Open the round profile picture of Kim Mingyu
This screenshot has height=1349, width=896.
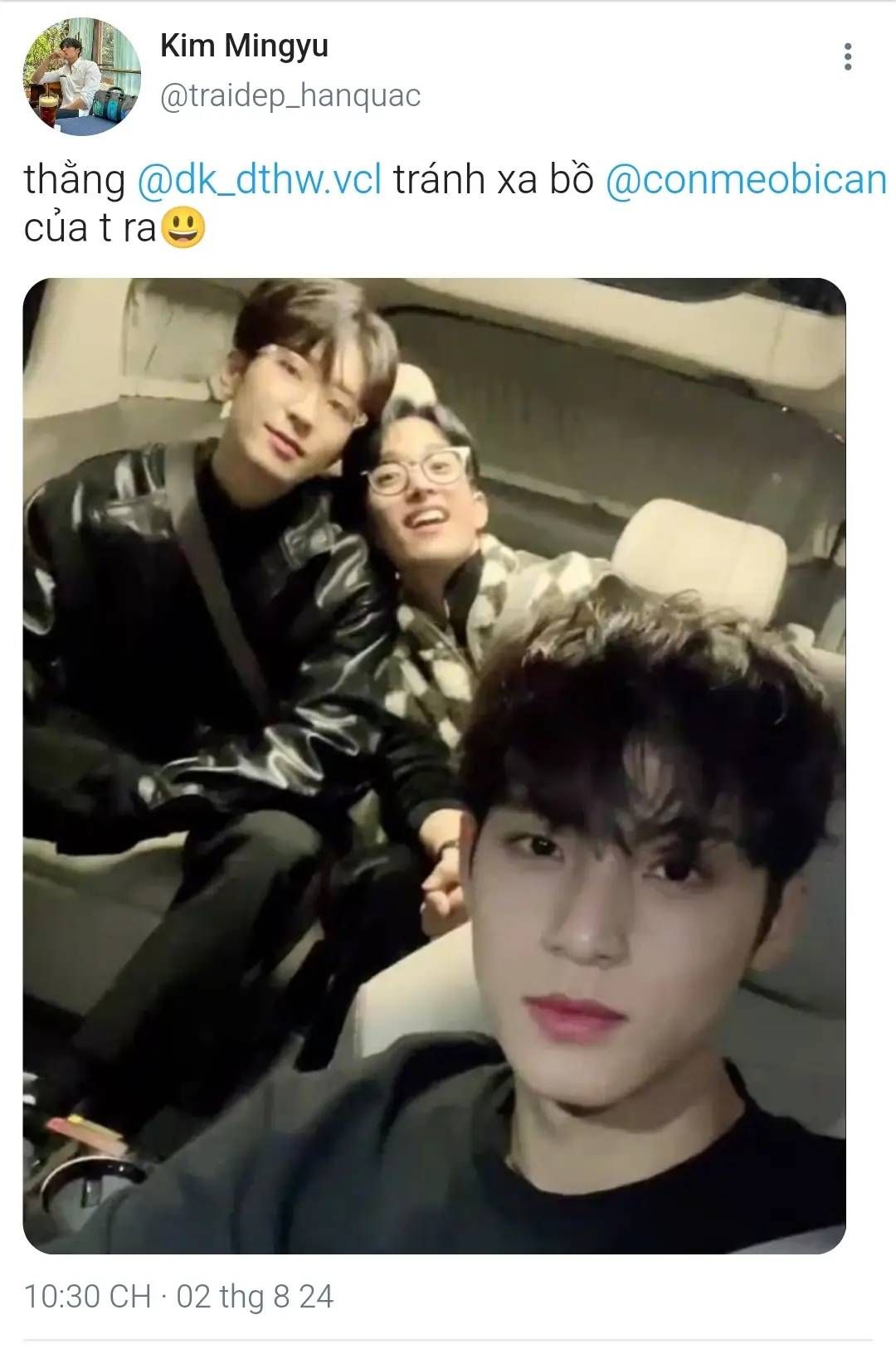coord(81,76)
